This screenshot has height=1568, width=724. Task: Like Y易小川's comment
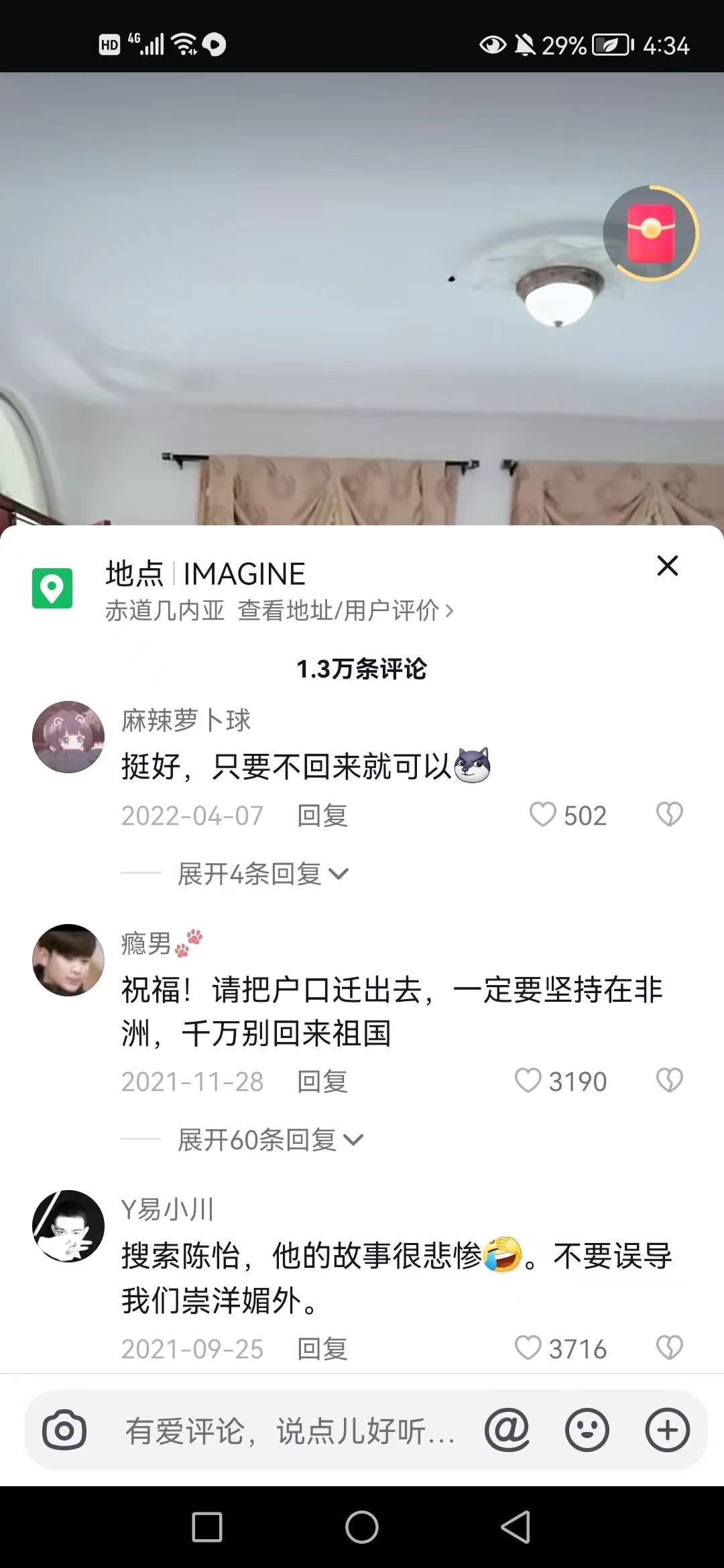528,1348
